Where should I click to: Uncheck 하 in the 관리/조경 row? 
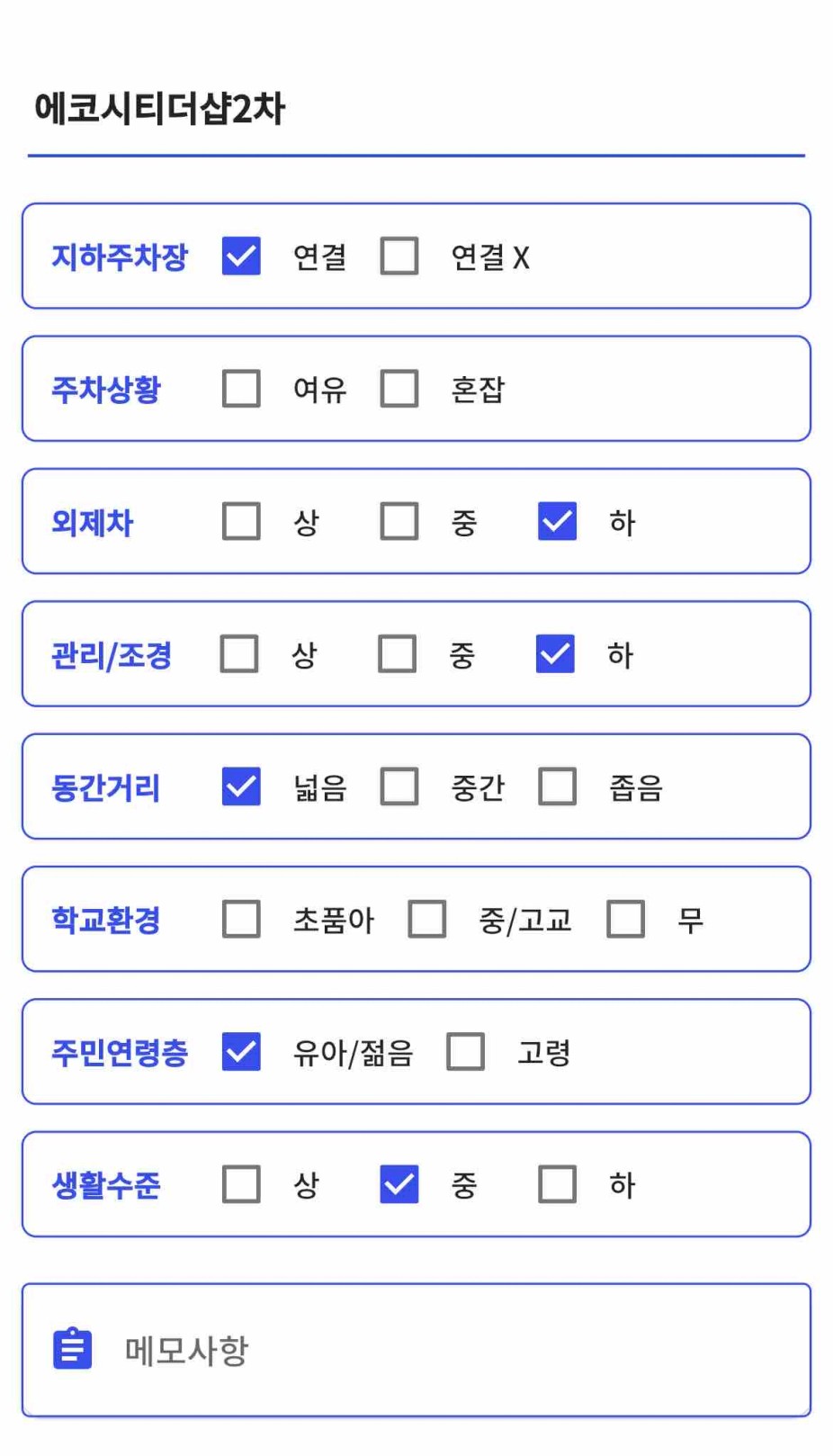(x=555, y=654)
